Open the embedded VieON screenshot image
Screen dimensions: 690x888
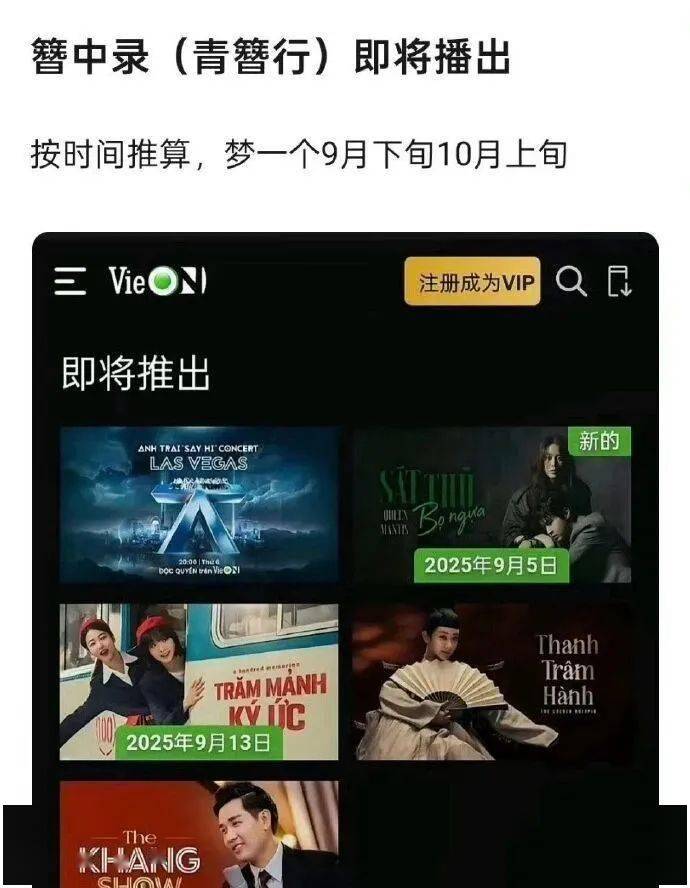(345, 560)
